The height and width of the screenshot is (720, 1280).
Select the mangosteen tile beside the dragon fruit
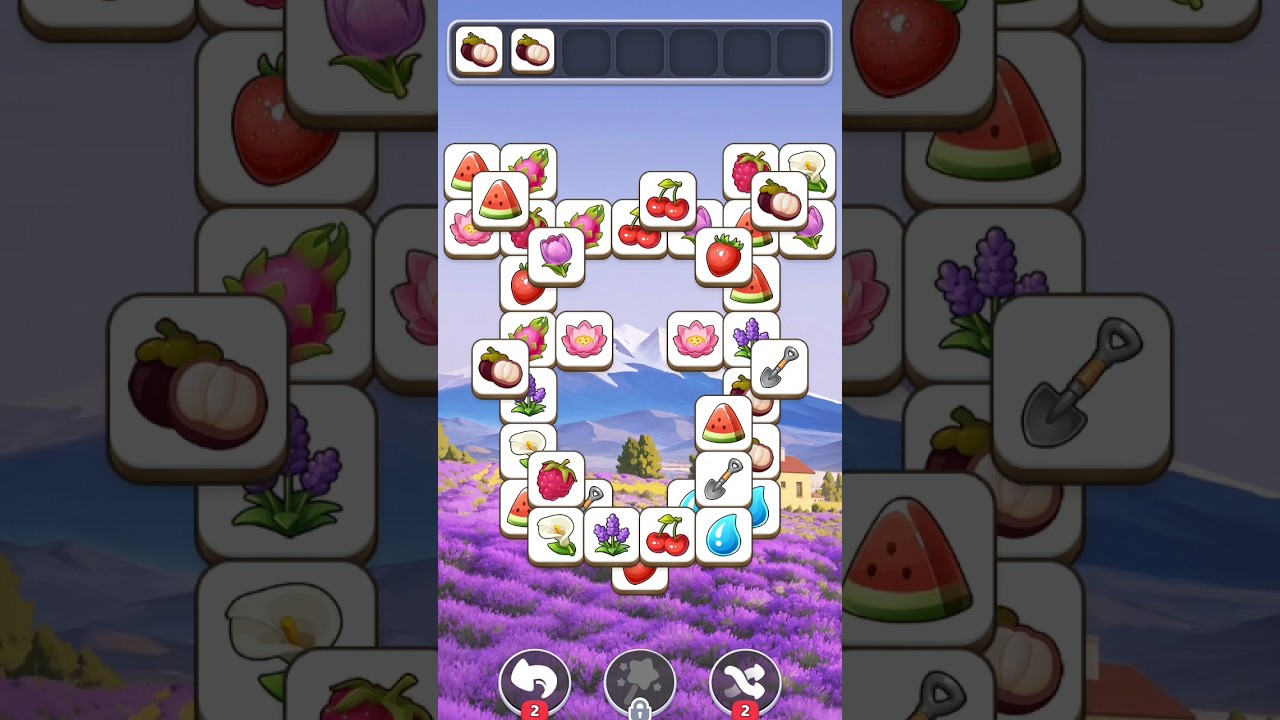click(500, 368)
